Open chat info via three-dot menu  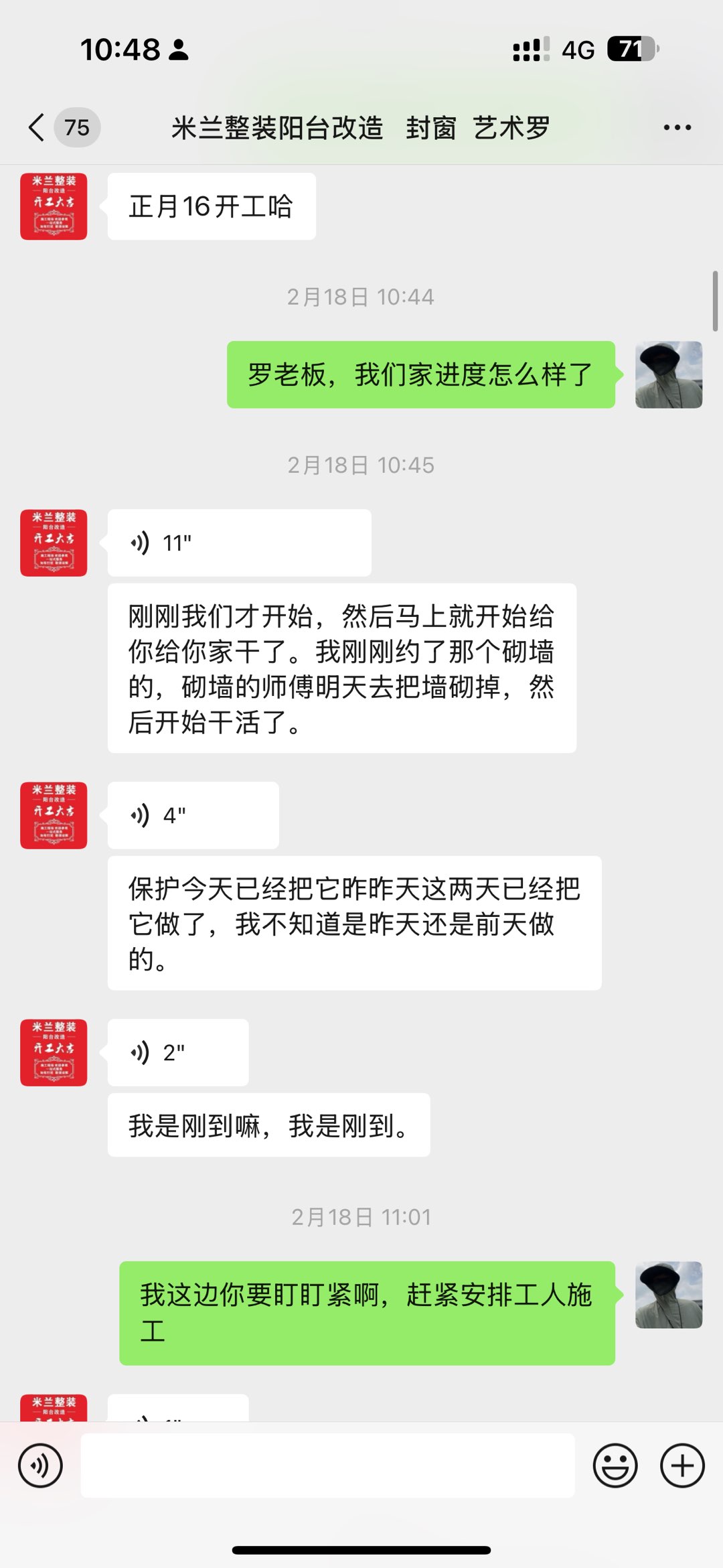coord(677,127)
